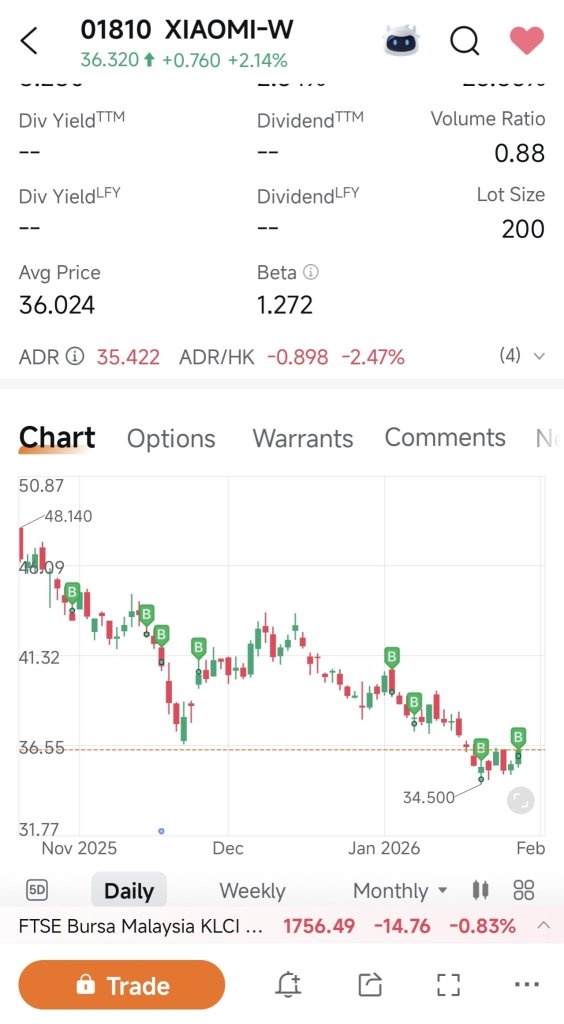Screen dimensions: 564x1024
Task: Open the AI robot assistant icon
Action: [401, 41]
